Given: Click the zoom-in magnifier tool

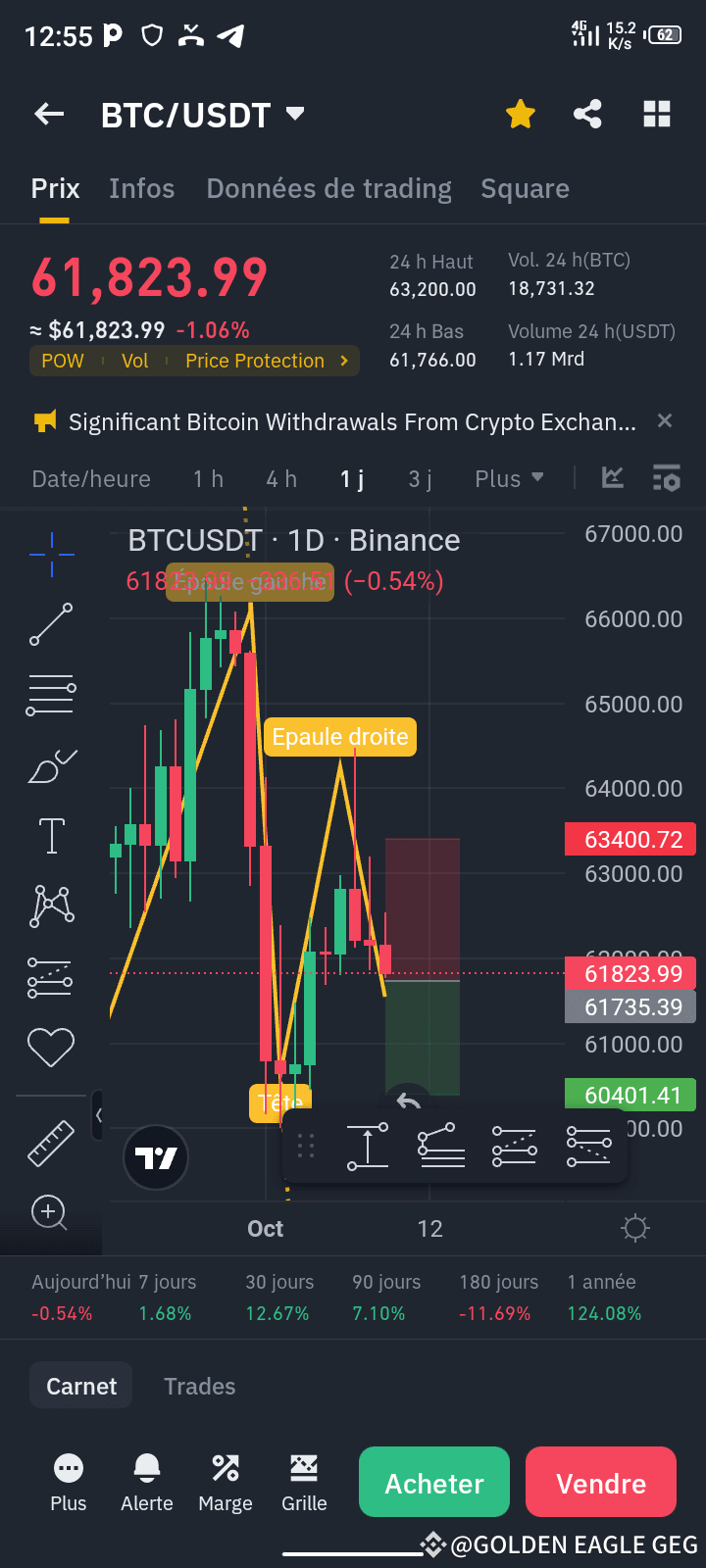Looking at the screenshot, I should coord(49,1213).
